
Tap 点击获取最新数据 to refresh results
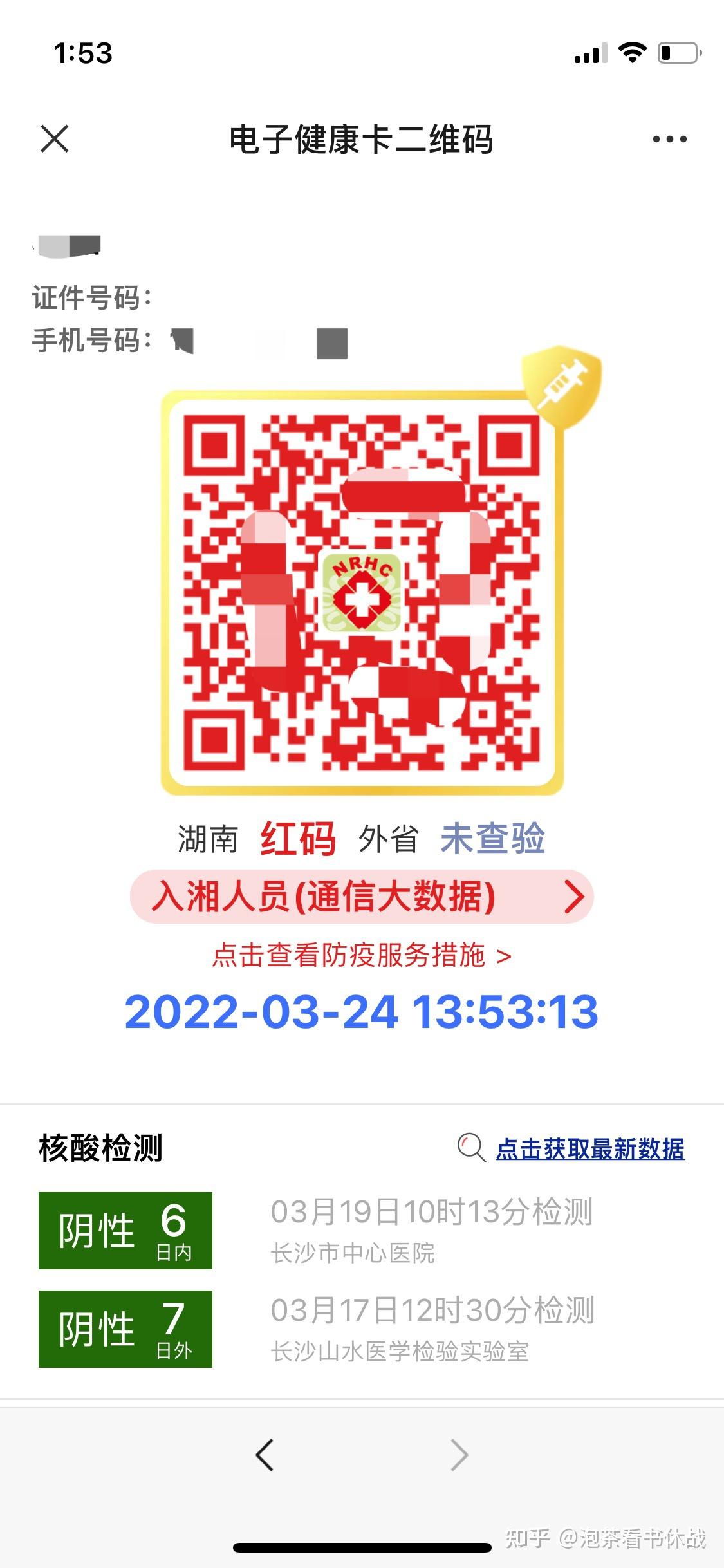[590, 1148]
